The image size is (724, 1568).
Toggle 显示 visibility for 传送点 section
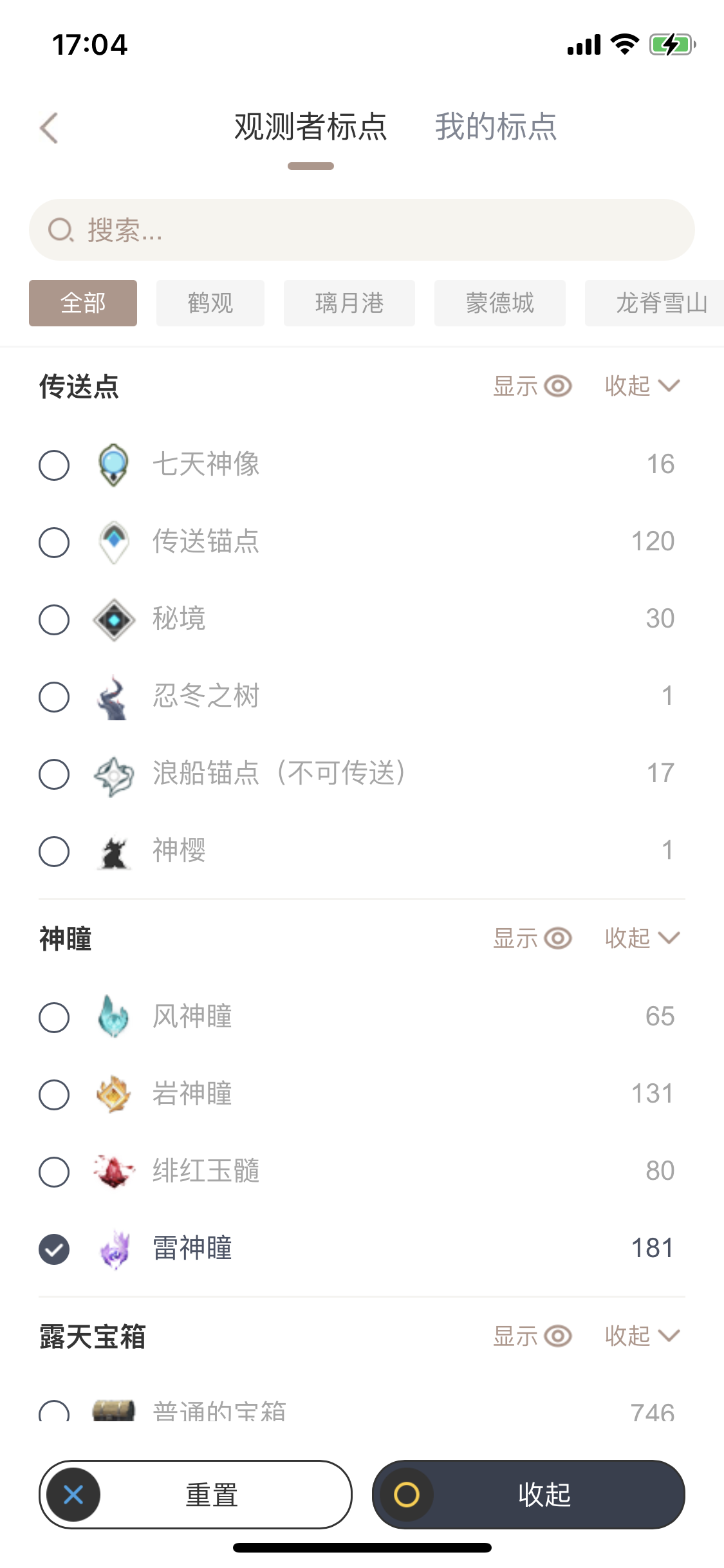coord(532,386)
